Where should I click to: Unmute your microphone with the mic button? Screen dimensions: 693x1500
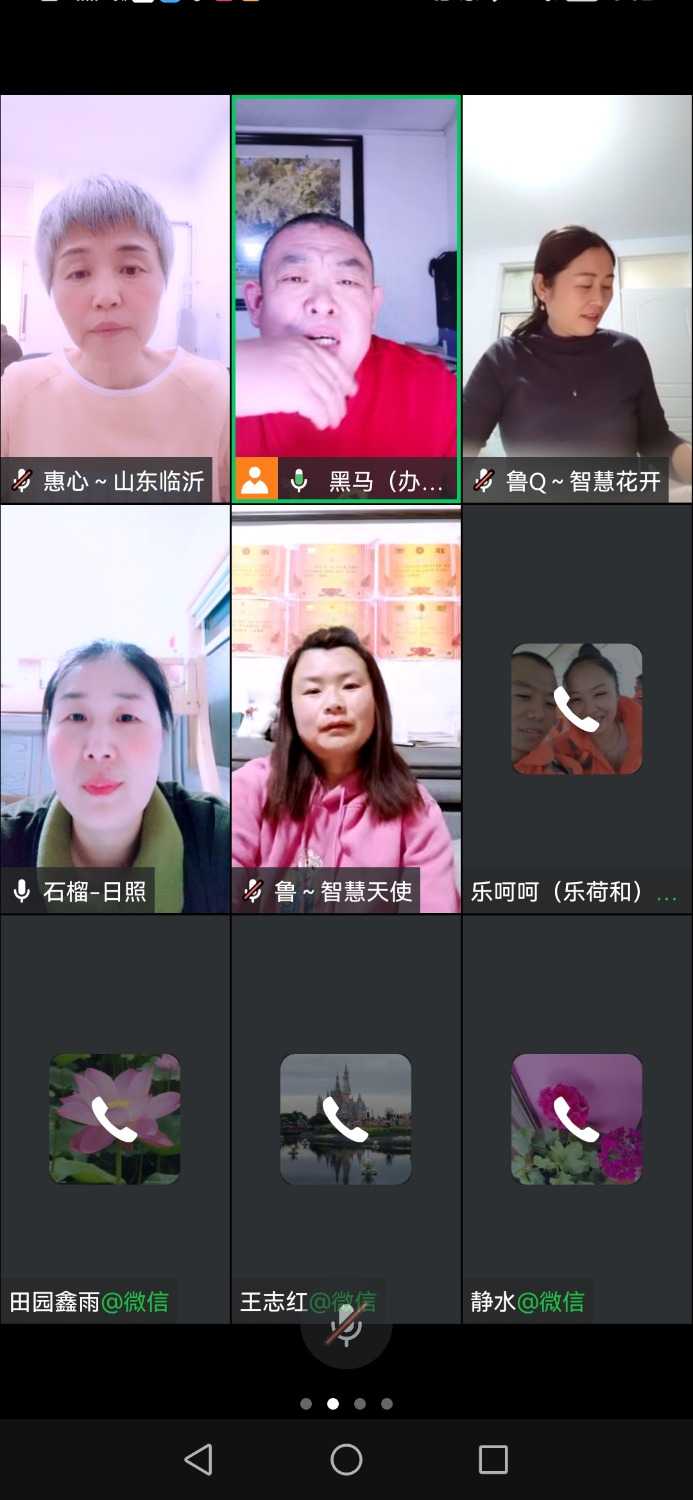(x=346, y=1328)
